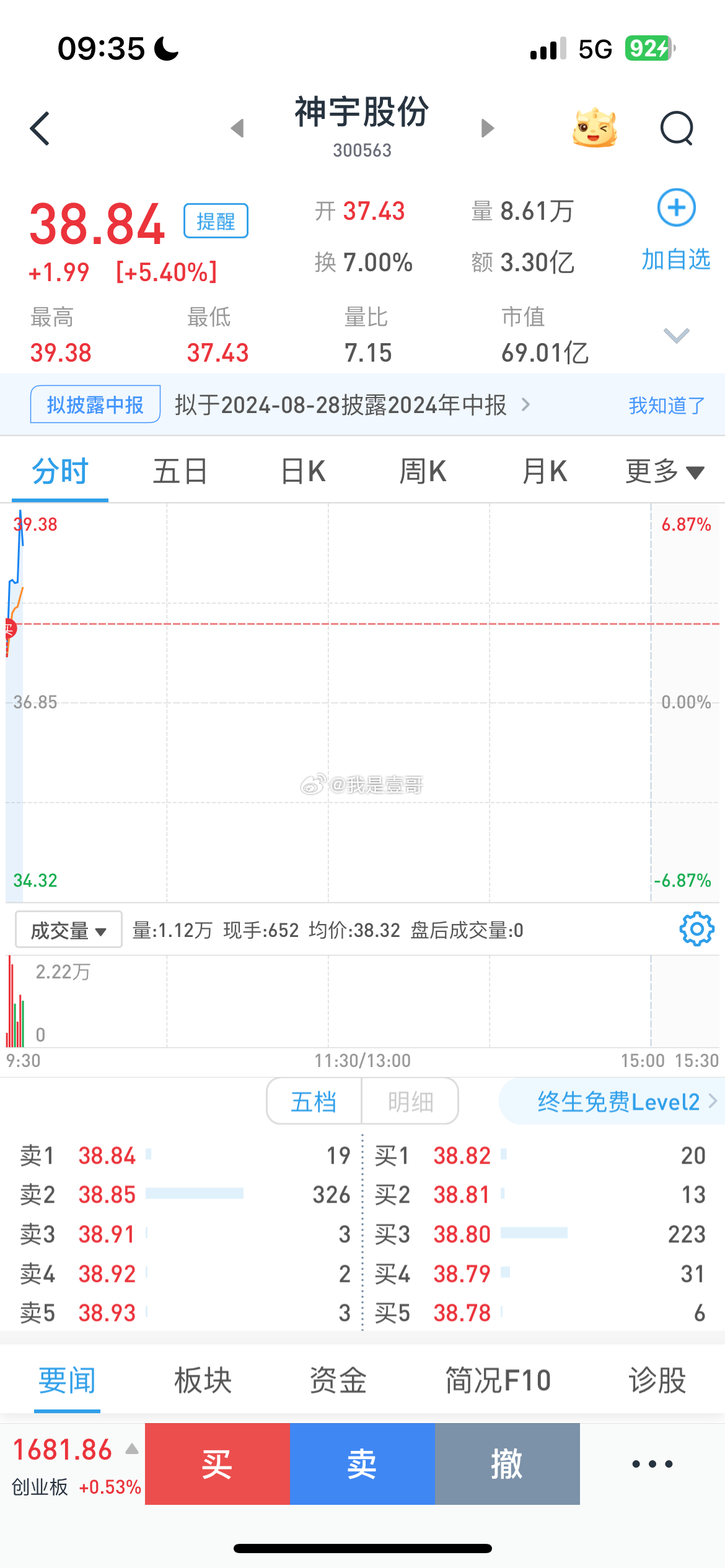Switch to the 日K chart tab

coord(302,471)
